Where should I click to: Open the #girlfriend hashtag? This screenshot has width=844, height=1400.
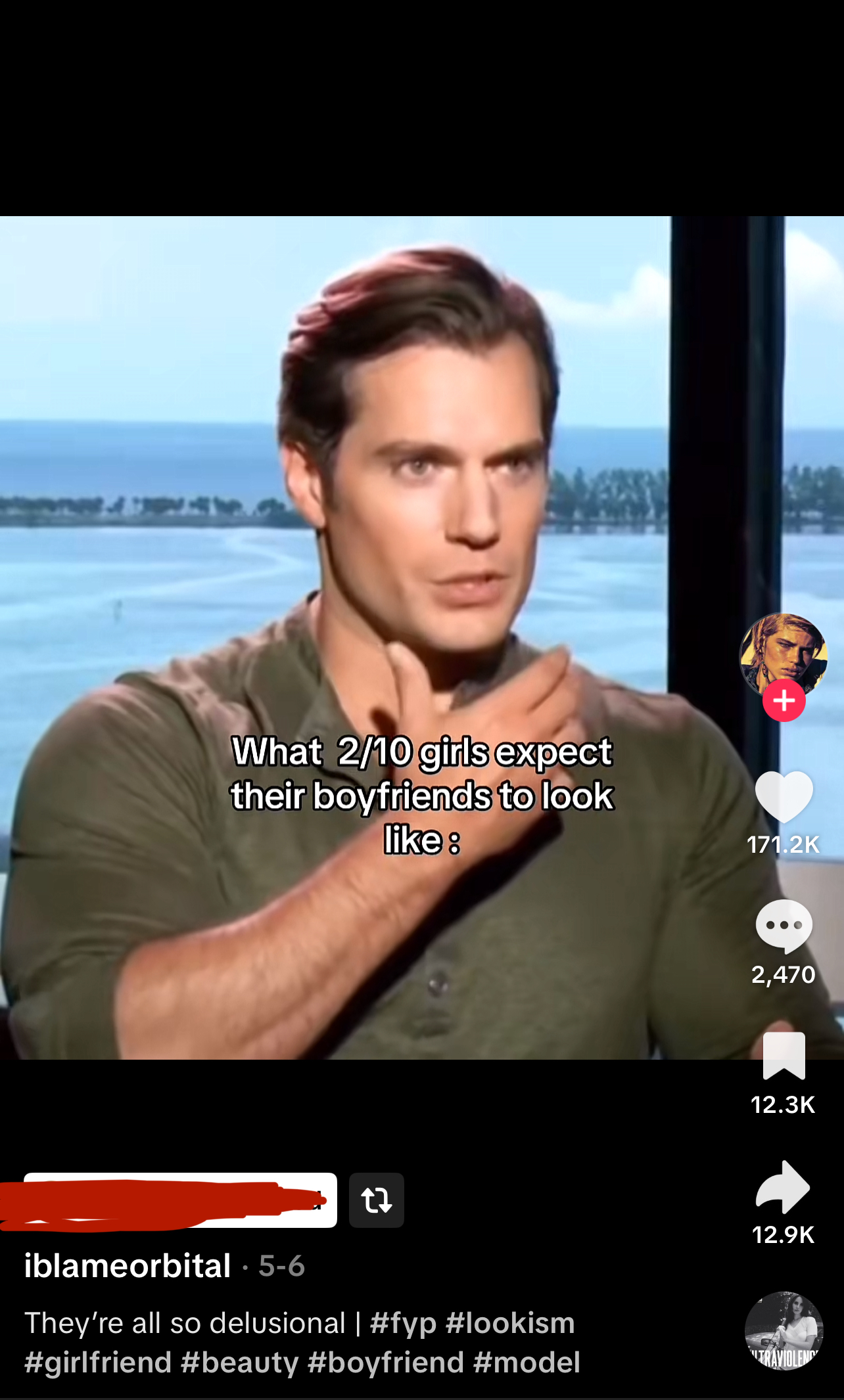[x=98, y=1363]
